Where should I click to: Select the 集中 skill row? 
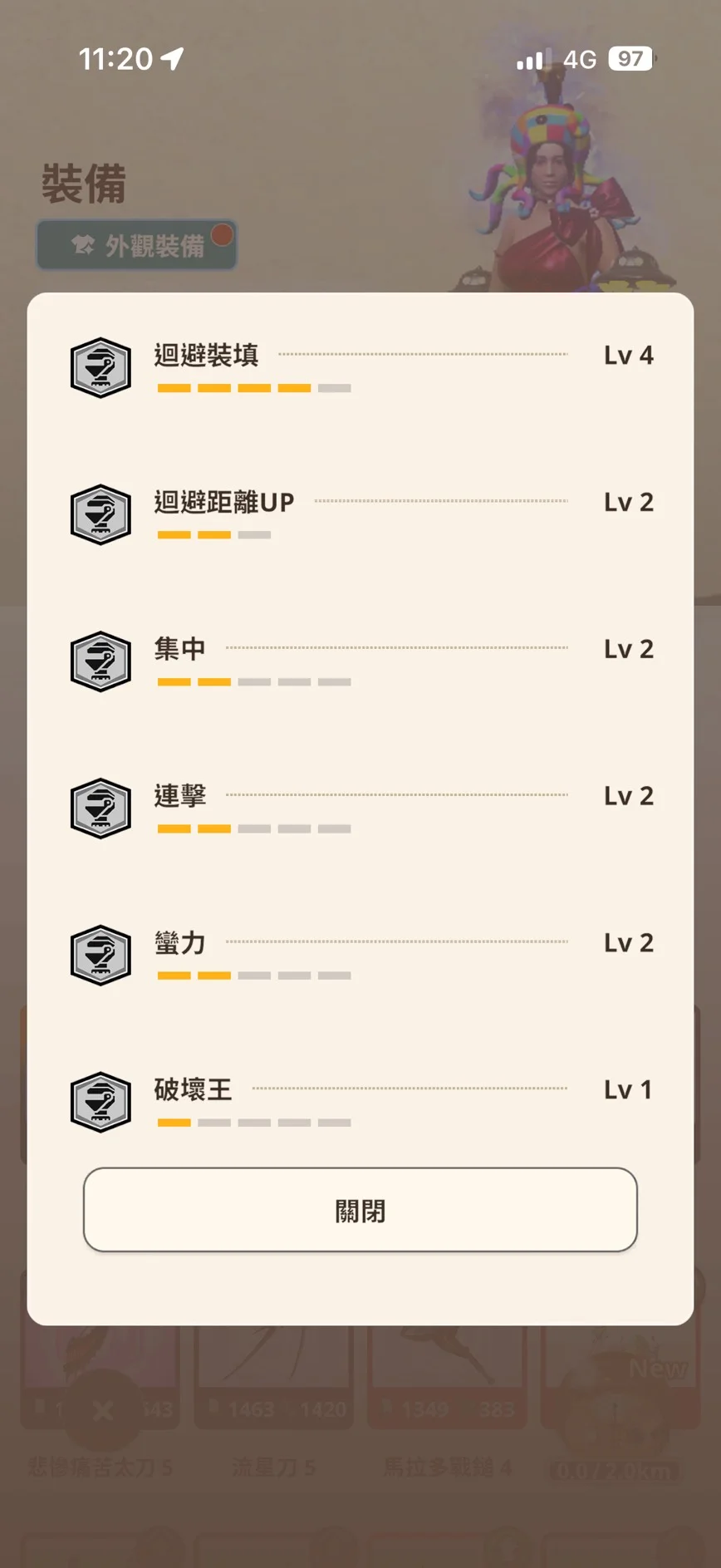click(x=360, y=661)
